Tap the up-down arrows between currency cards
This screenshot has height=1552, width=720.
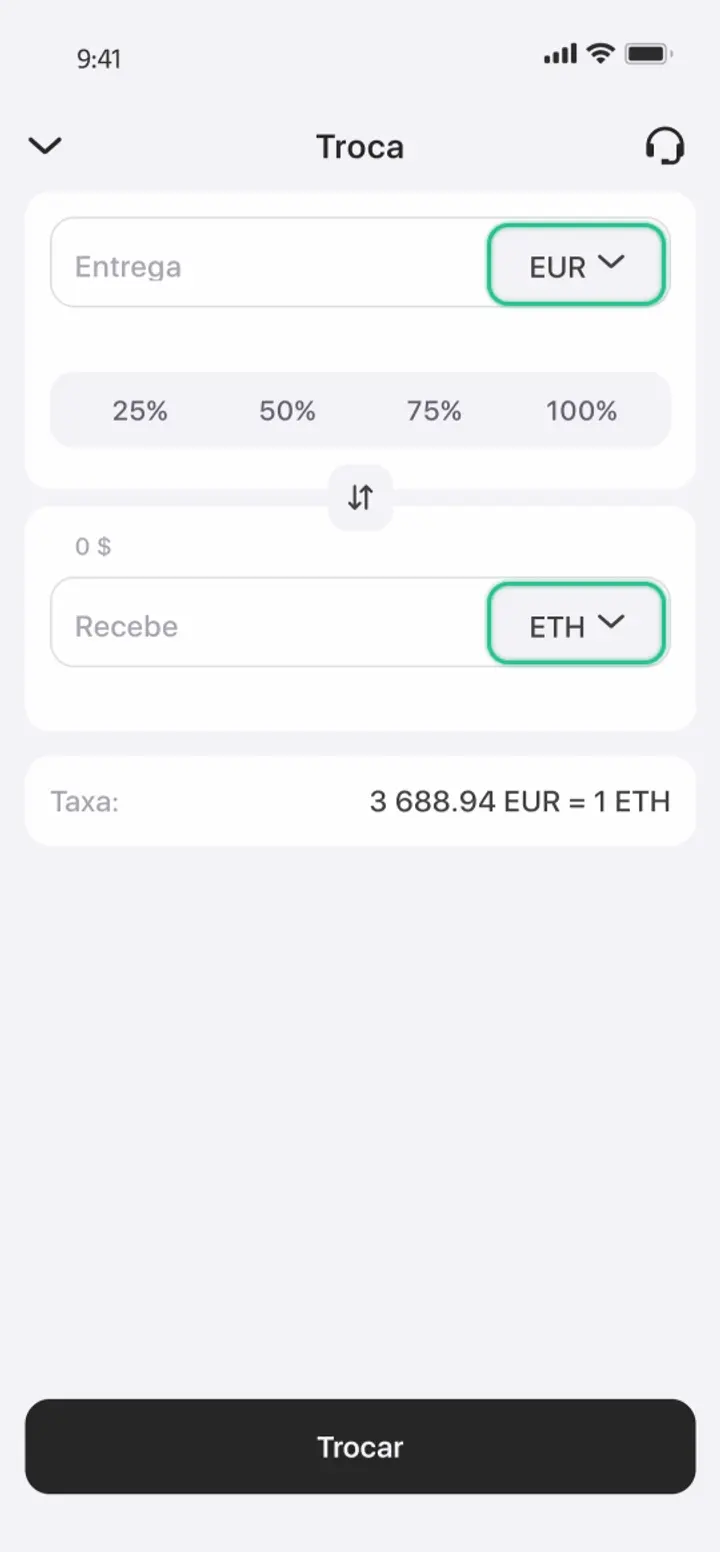360,497
